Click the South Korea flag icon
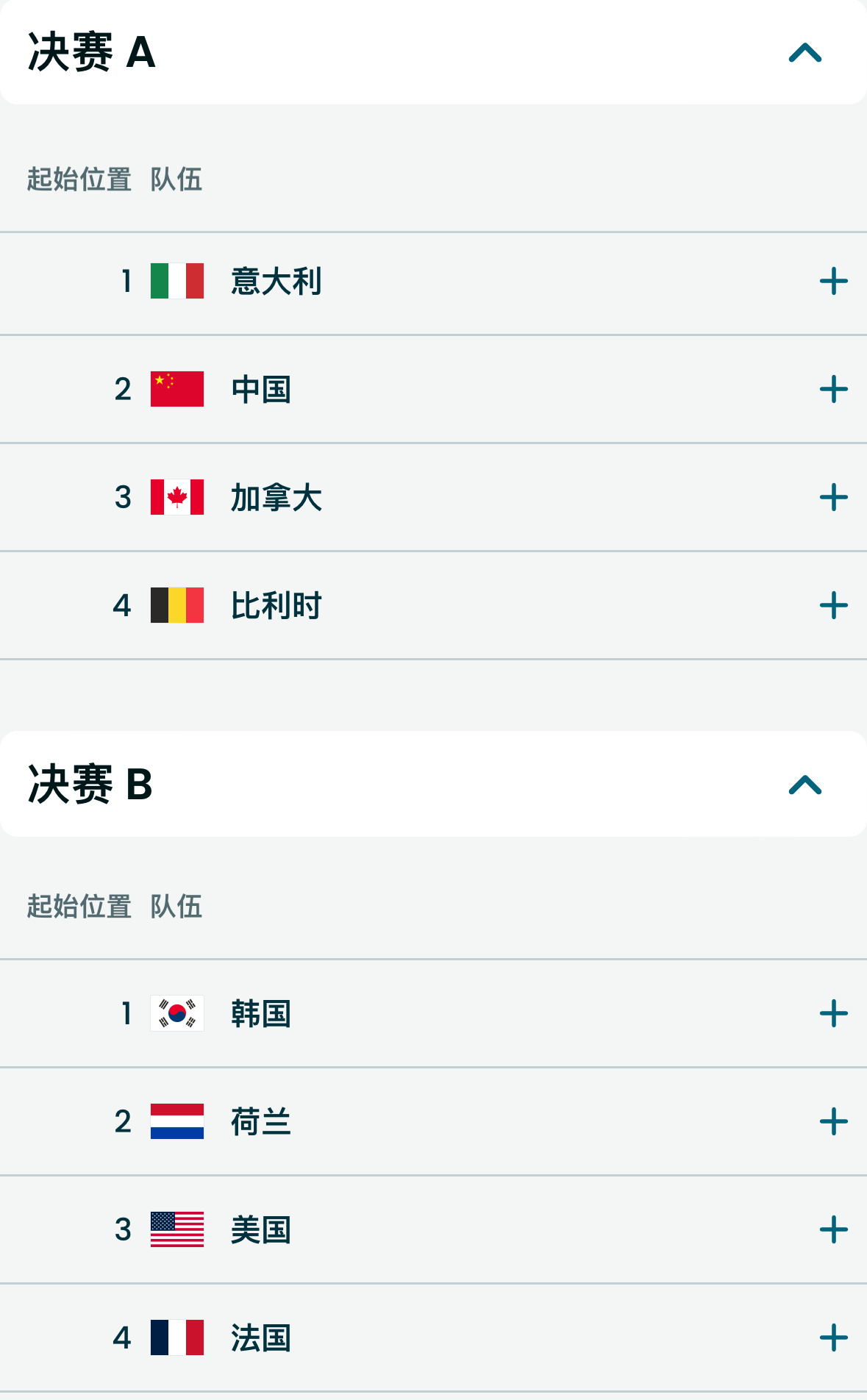The width and height of the screenshot is (867, 1400). coord(176,1013)
